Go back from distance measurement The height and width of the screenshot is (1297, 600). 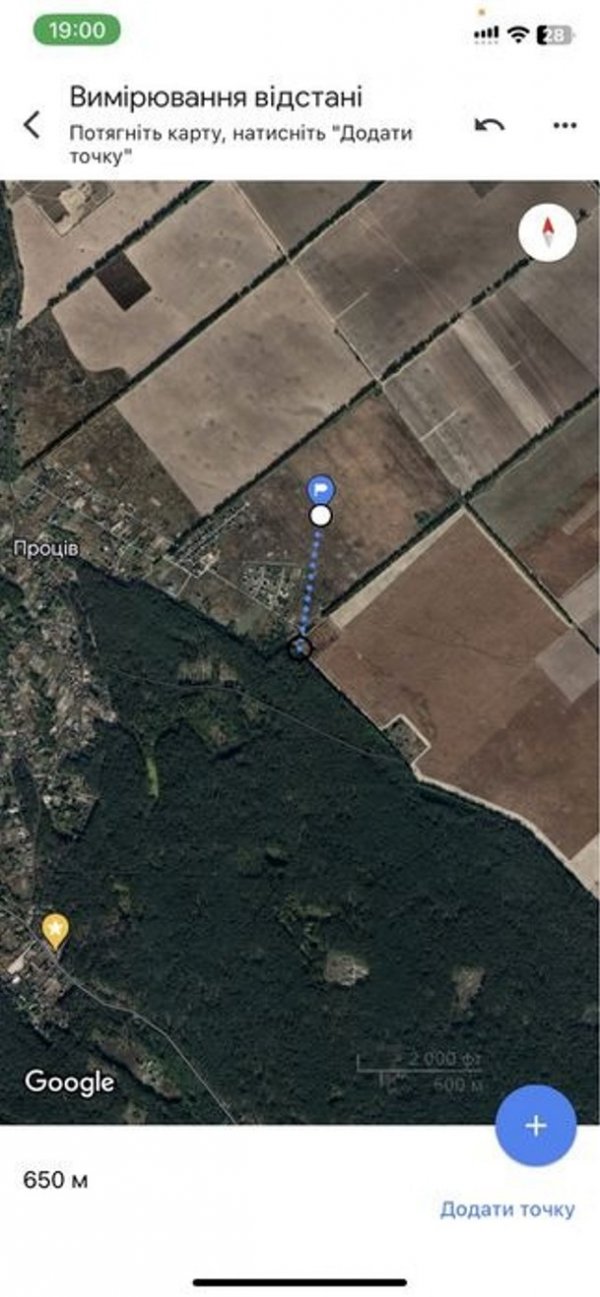[33, 125]
